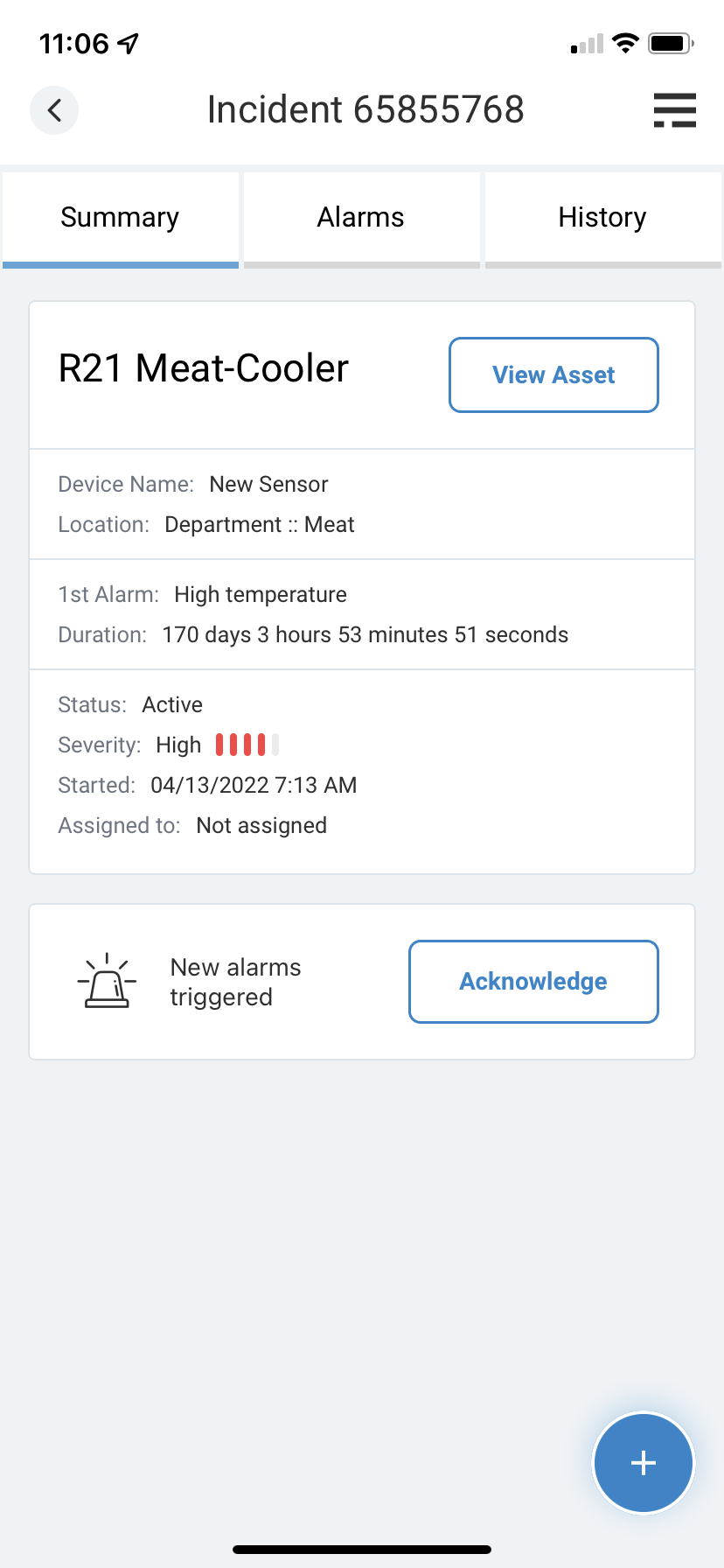This screenshot has height=1568, width=724.
Task: Select the Summary tab
Action: click(x=120, y=218)
